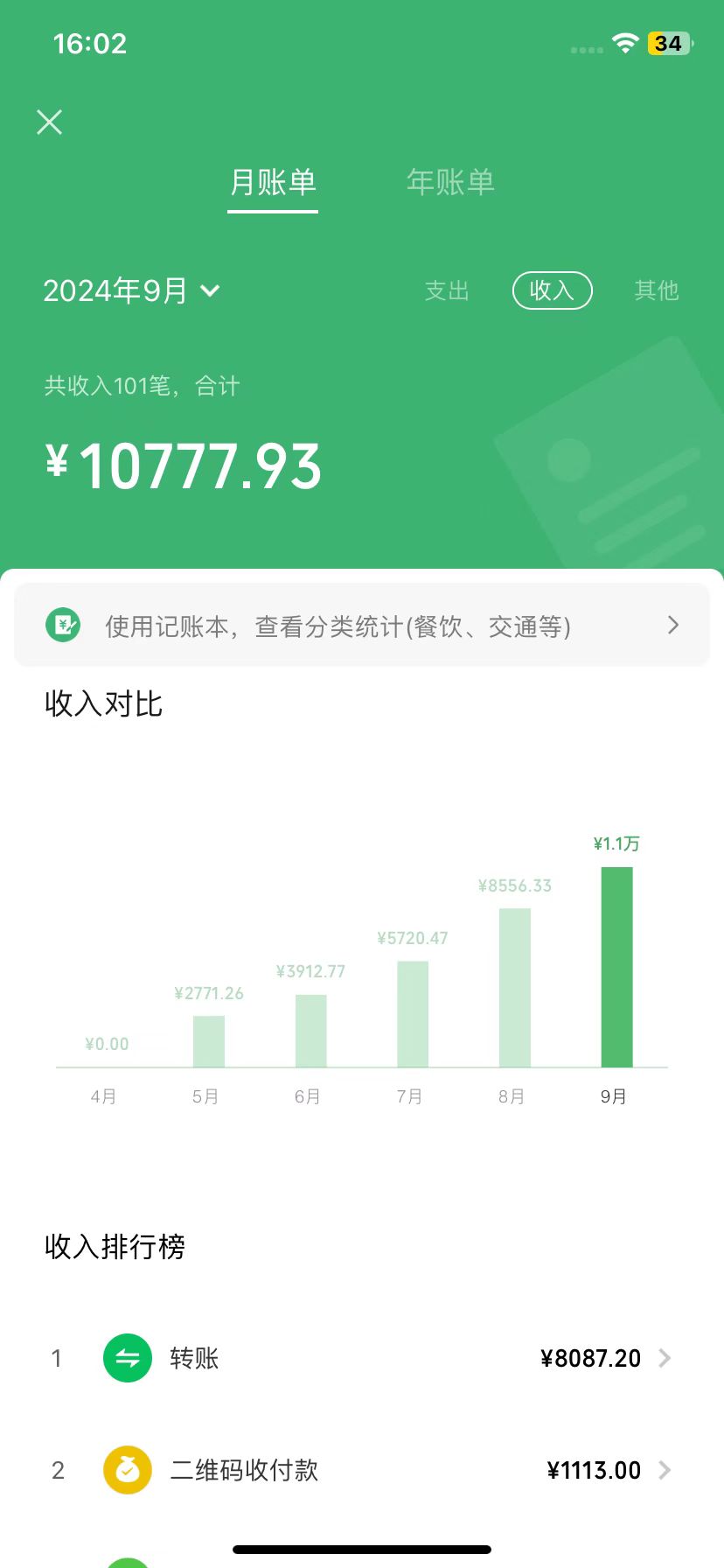Open the 使用记账本 banner

coord(362,626)
